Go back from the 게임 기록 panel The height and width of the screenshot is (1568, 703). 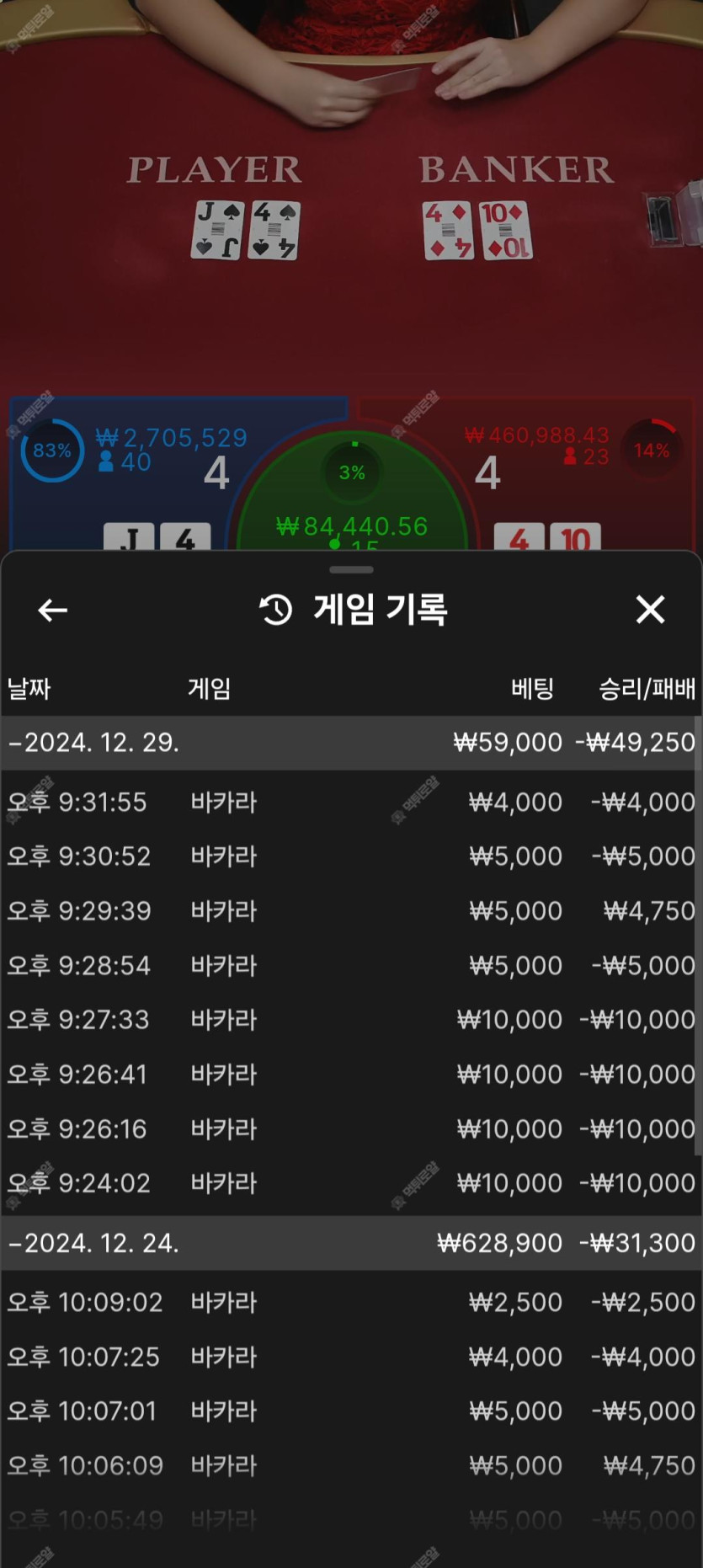(53, 610)
